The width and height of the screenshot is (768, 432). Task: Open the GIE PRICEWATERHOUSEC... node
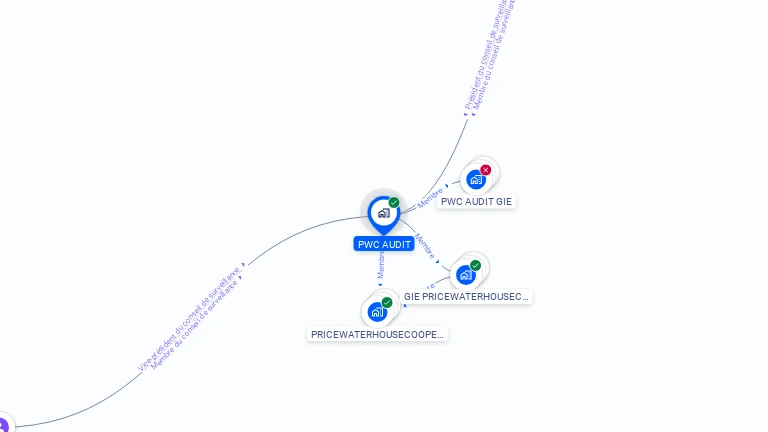point(466,274)
